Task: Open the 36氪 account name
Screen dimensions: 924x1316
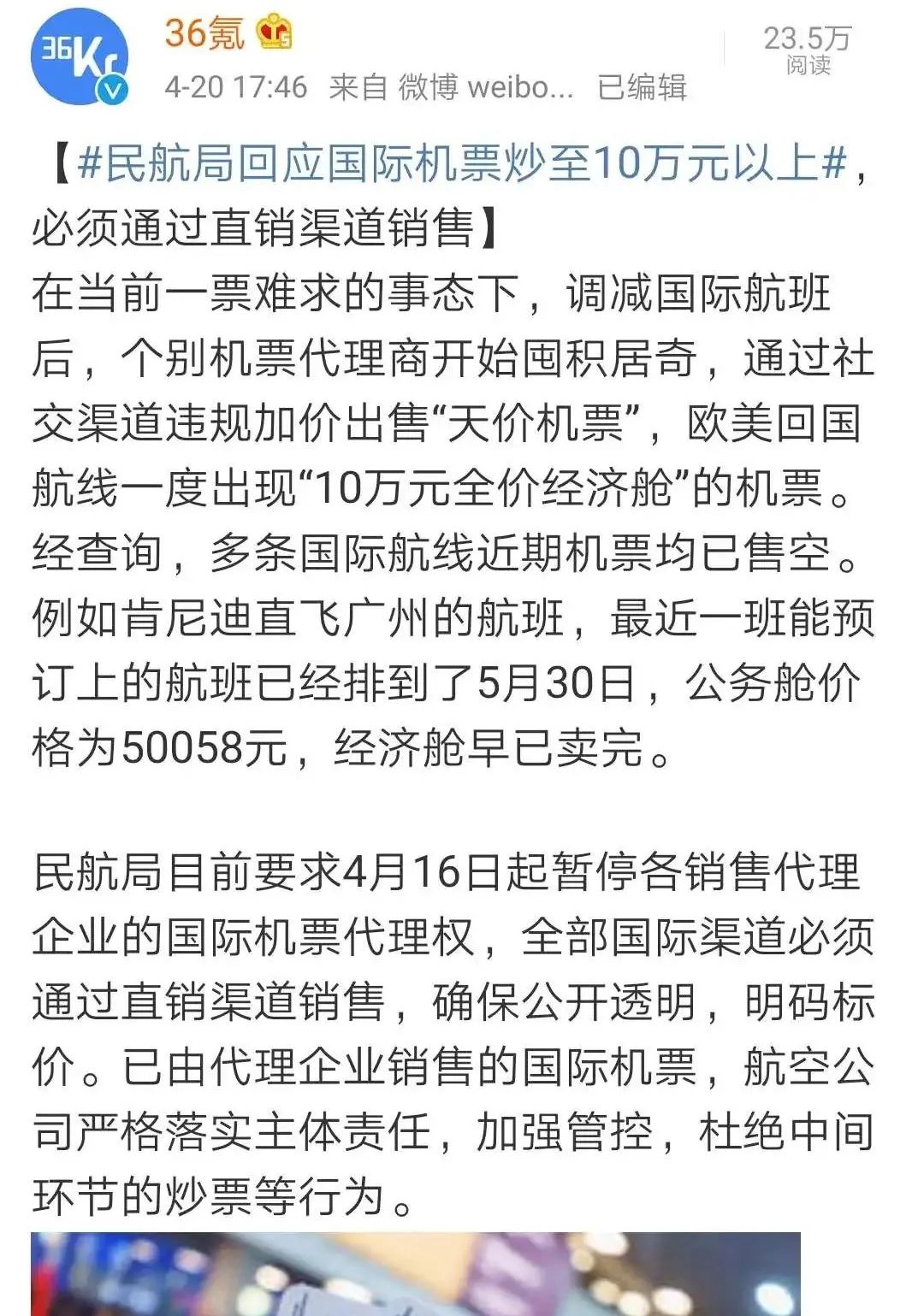Action: 204,33
